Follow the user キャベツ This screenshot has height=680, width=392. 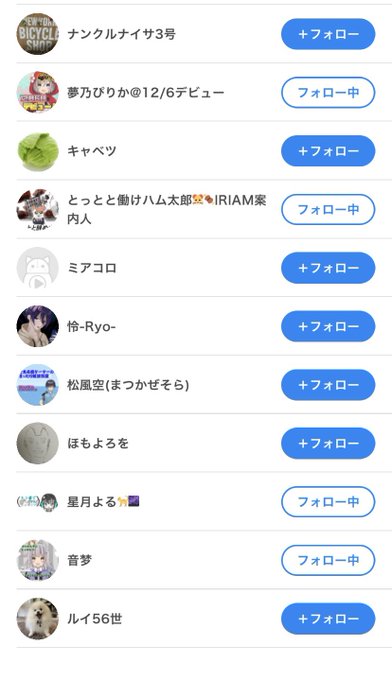328,151
